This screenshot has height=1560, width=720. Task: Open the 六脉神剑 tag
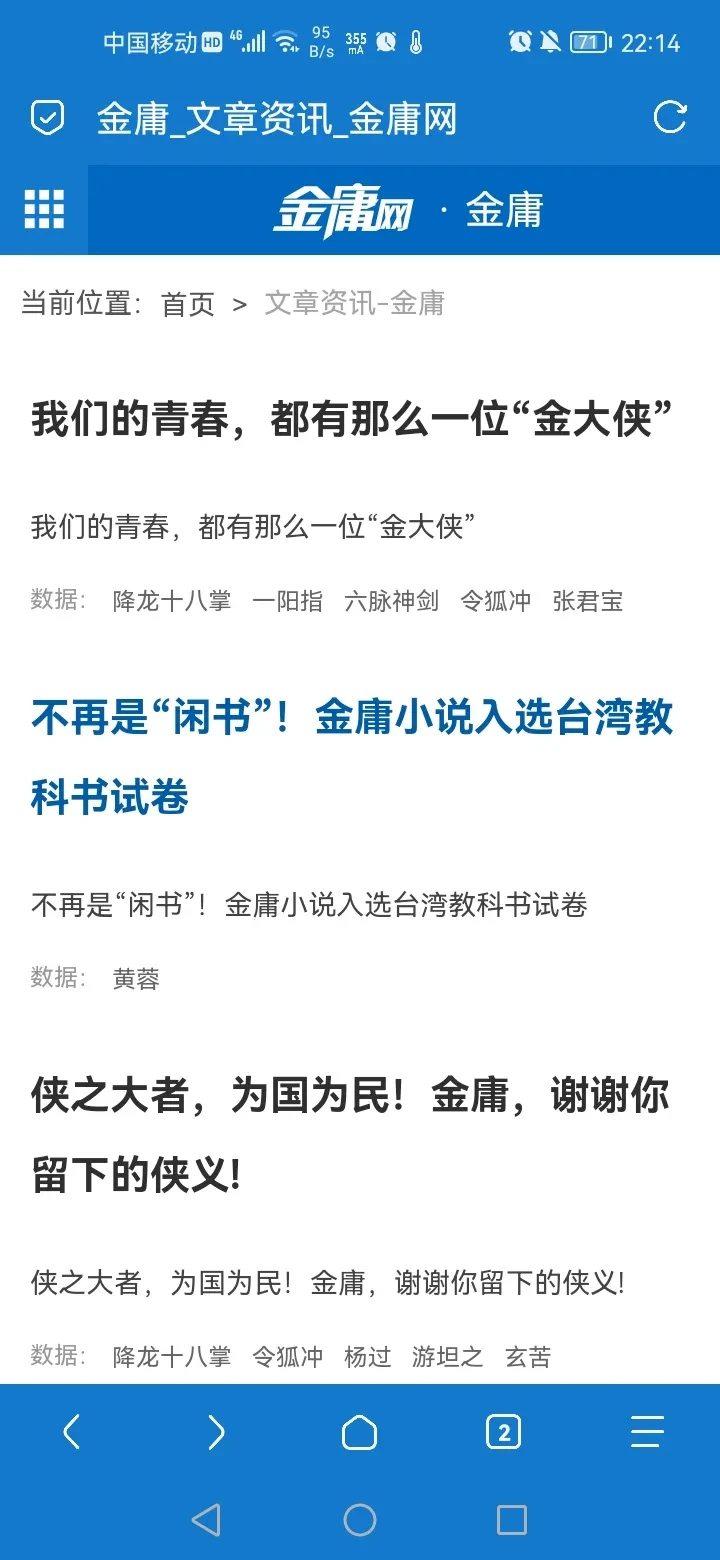click(391, 601)
